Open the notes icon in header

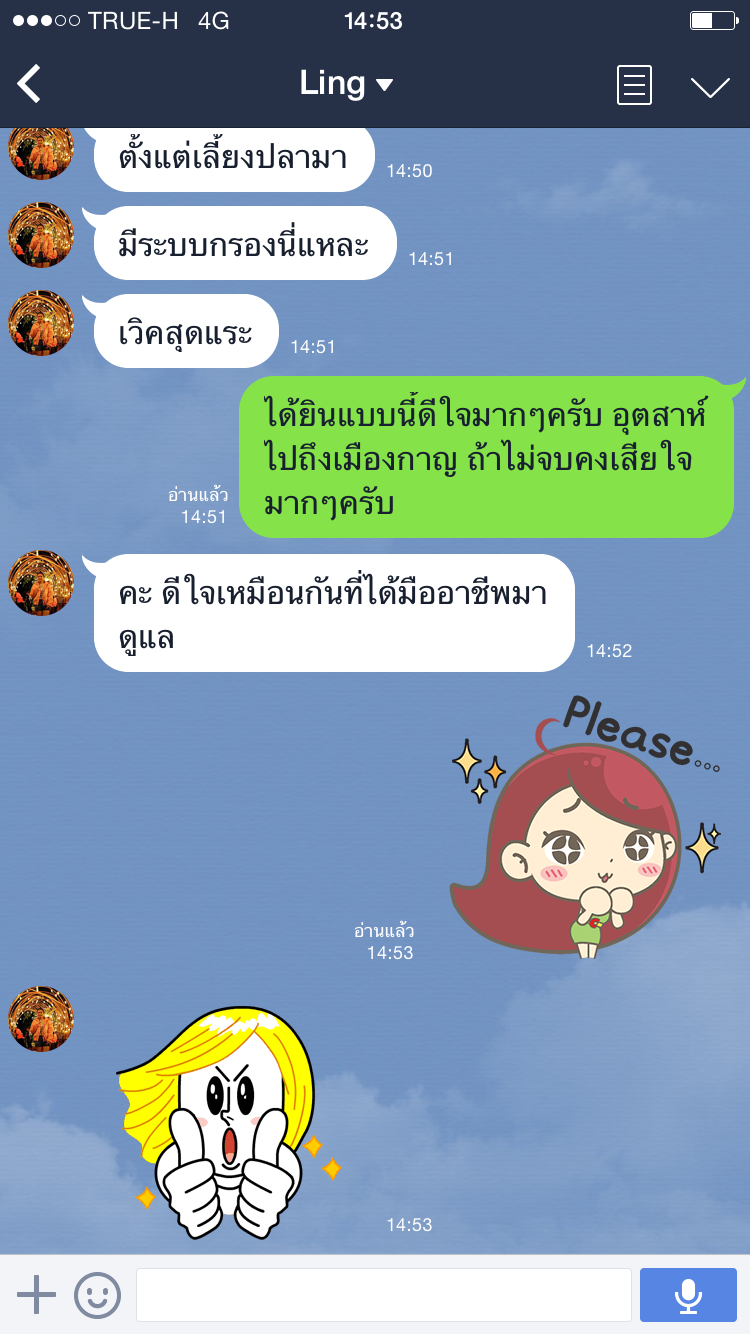point(634,85)
